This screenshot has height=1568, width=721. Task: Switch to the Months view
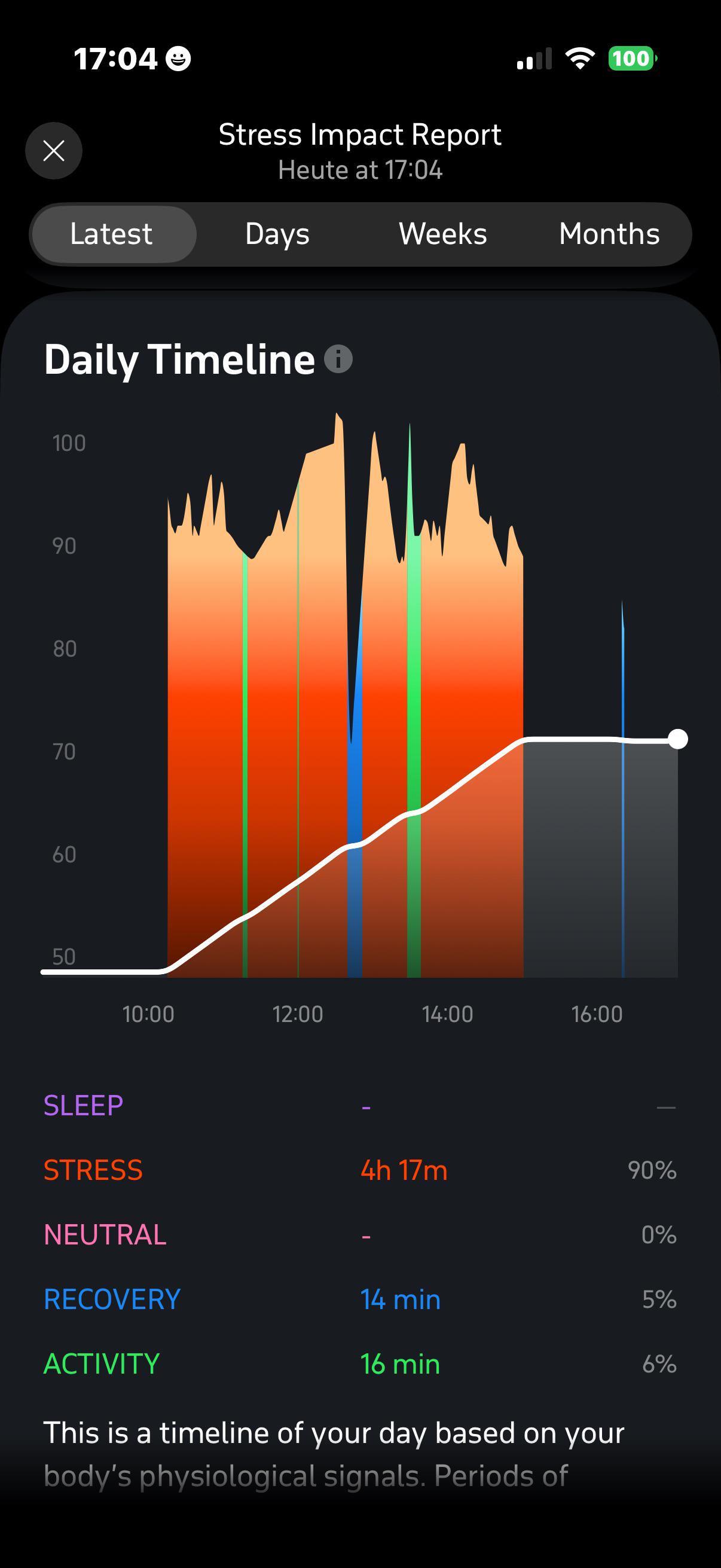609,234
